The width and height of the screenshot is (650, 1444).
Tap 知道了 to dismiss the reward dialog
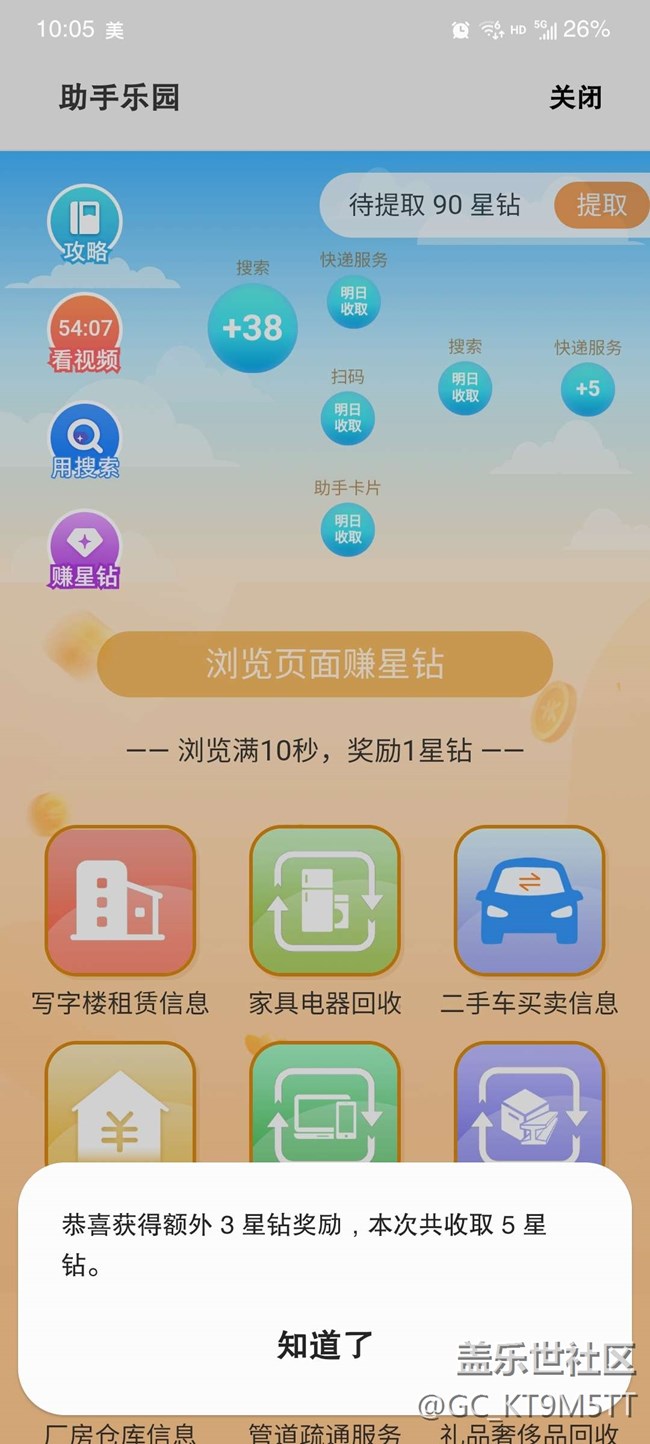pos(325,1345)
